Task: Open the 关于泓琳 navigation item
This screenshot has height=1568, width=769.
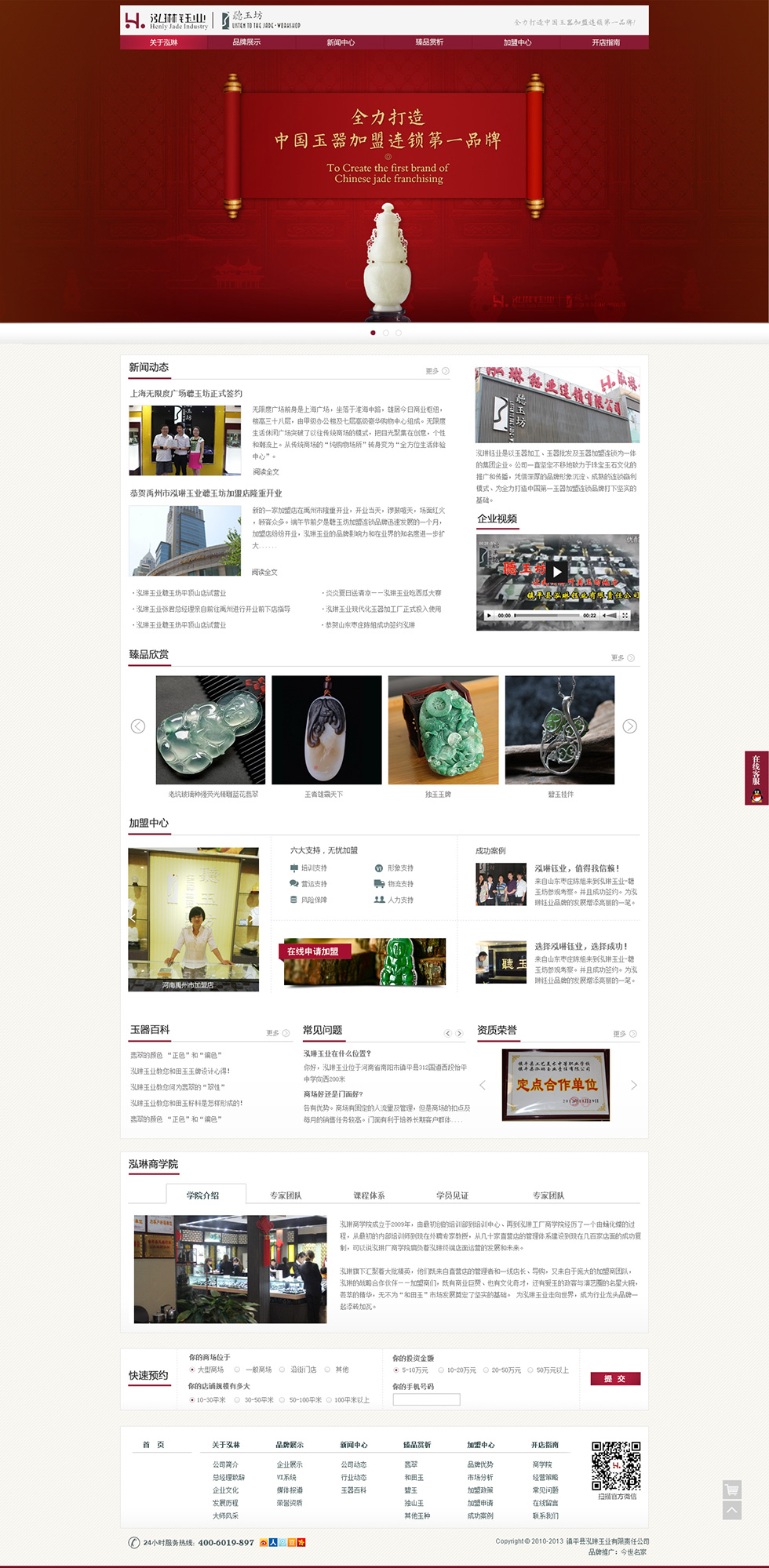Action: point(163,42)
